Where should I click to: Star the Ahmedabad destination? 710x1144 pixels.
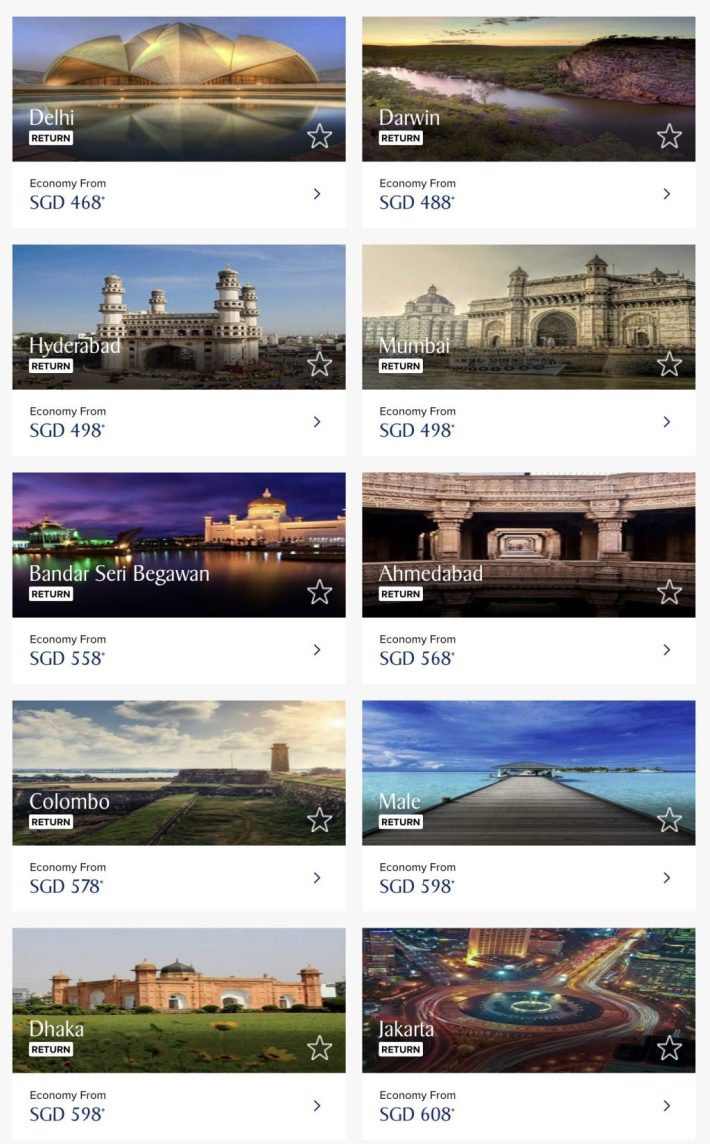point(669,592)
